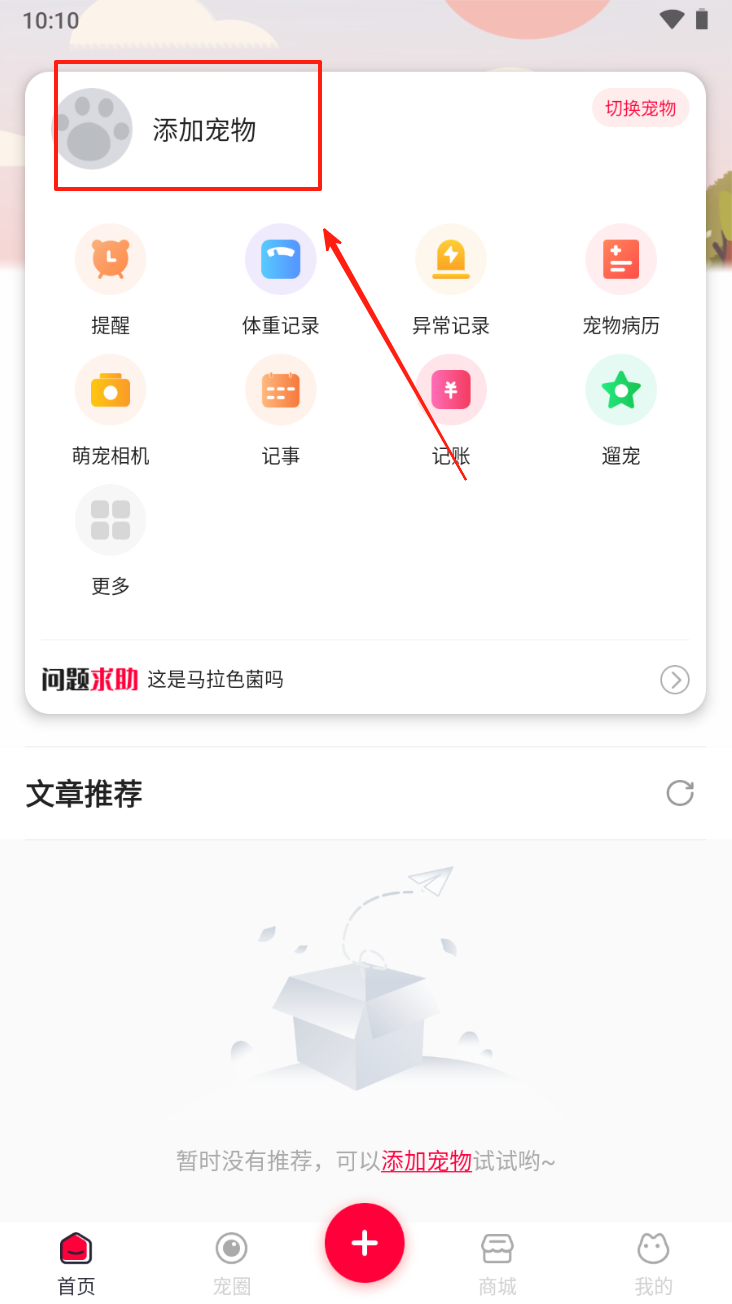Switch to the 首页 tab
Viewport: 732px width, 1304px height.
[x=76, y=1263]
